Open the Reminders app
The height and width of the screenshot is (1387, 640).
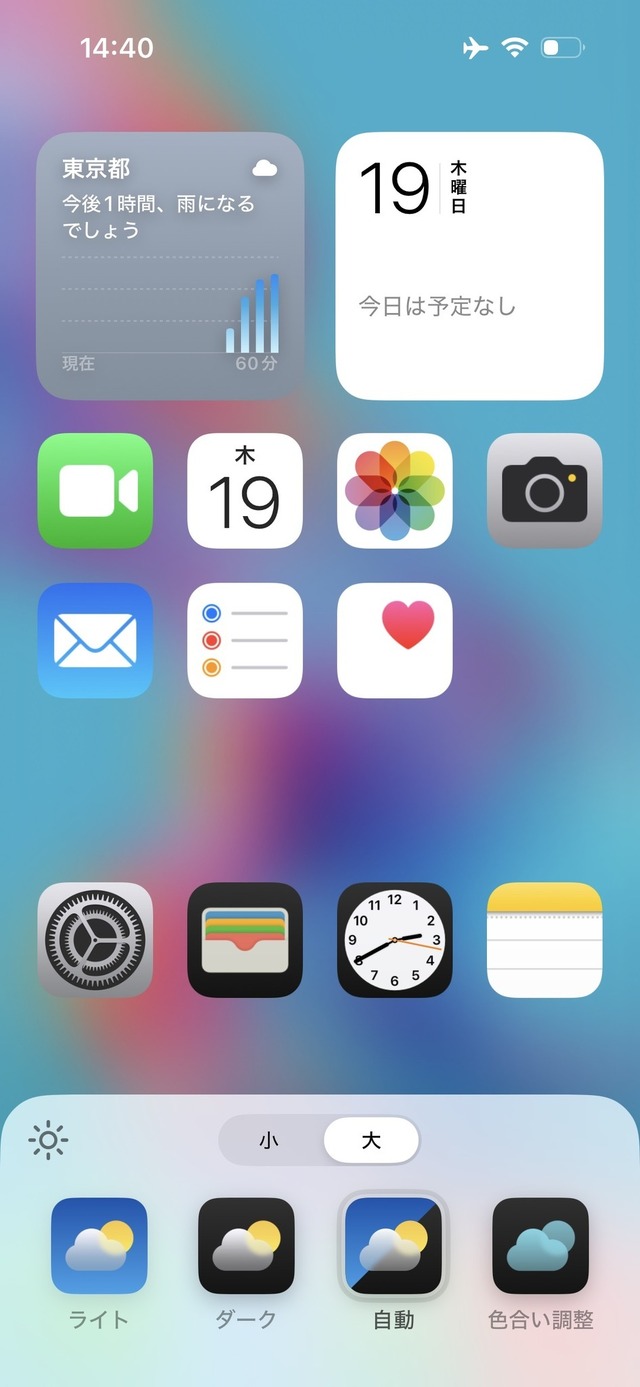pyautogui.click(x=245, y=640)
